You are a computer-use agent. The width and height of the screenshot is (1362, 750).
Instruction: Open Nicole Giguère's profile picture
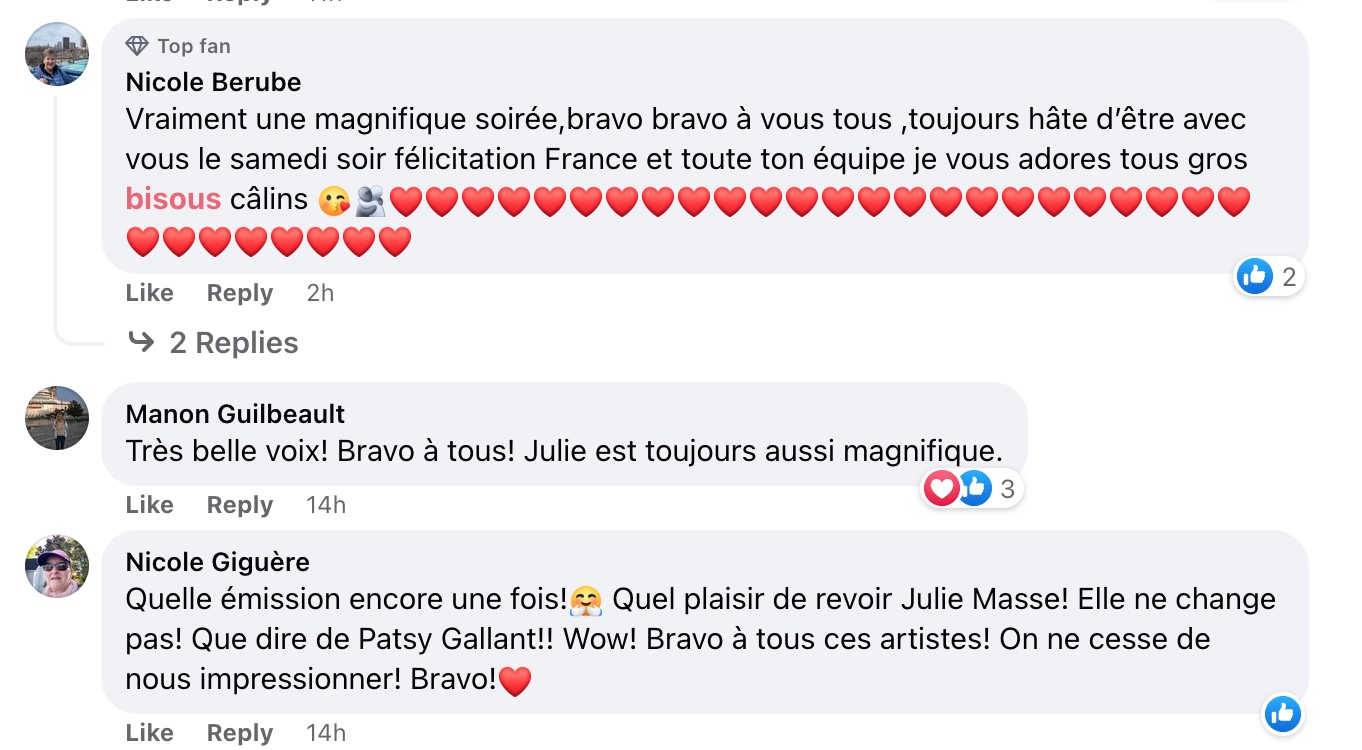[57, 566]
